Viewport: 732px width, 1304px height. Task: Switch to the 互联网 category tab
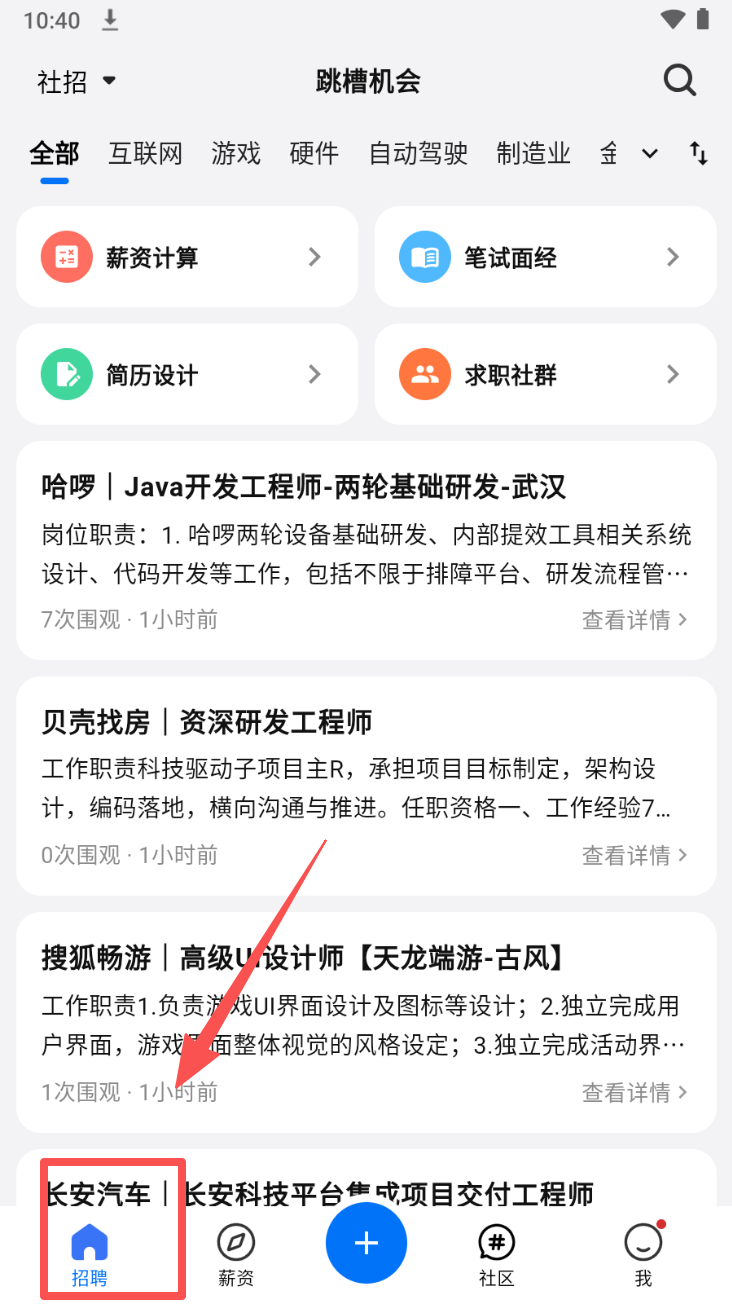coord(146,153)
